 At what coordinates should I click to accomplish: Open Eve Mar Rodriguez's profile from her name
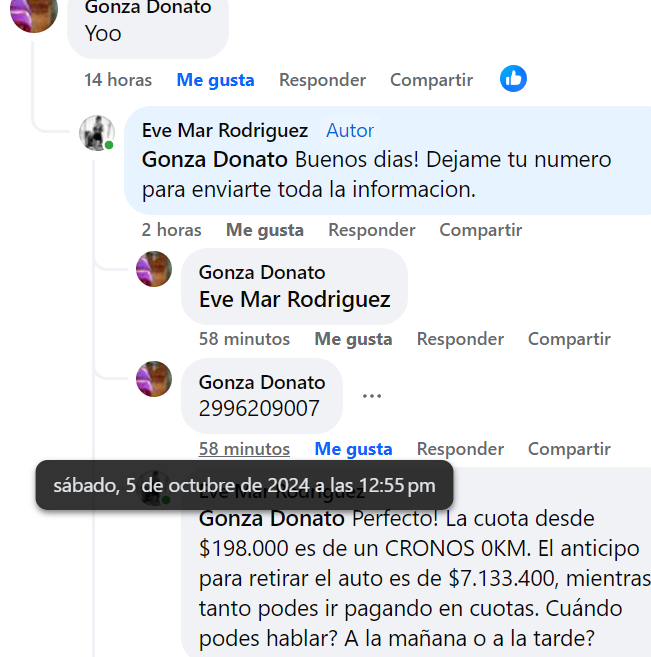tap(226, 131)
